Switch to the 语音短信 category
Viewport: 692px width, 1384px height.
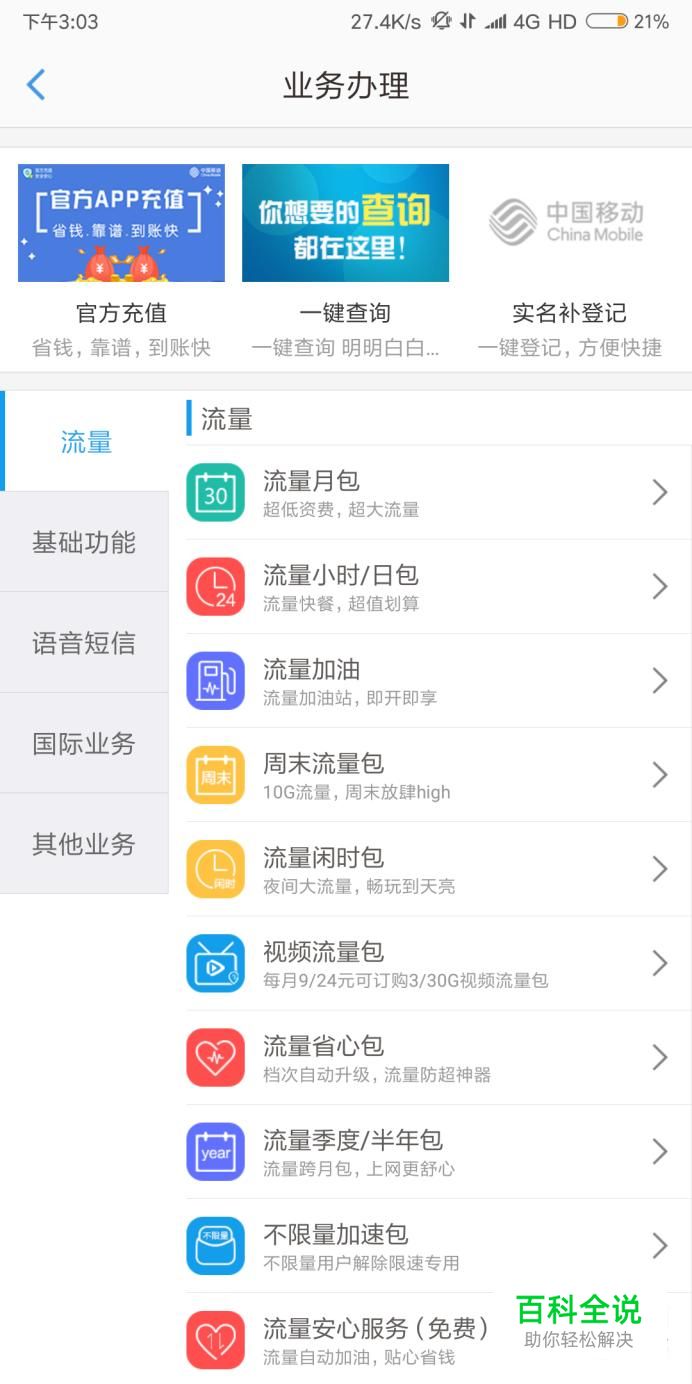[84, 643]
